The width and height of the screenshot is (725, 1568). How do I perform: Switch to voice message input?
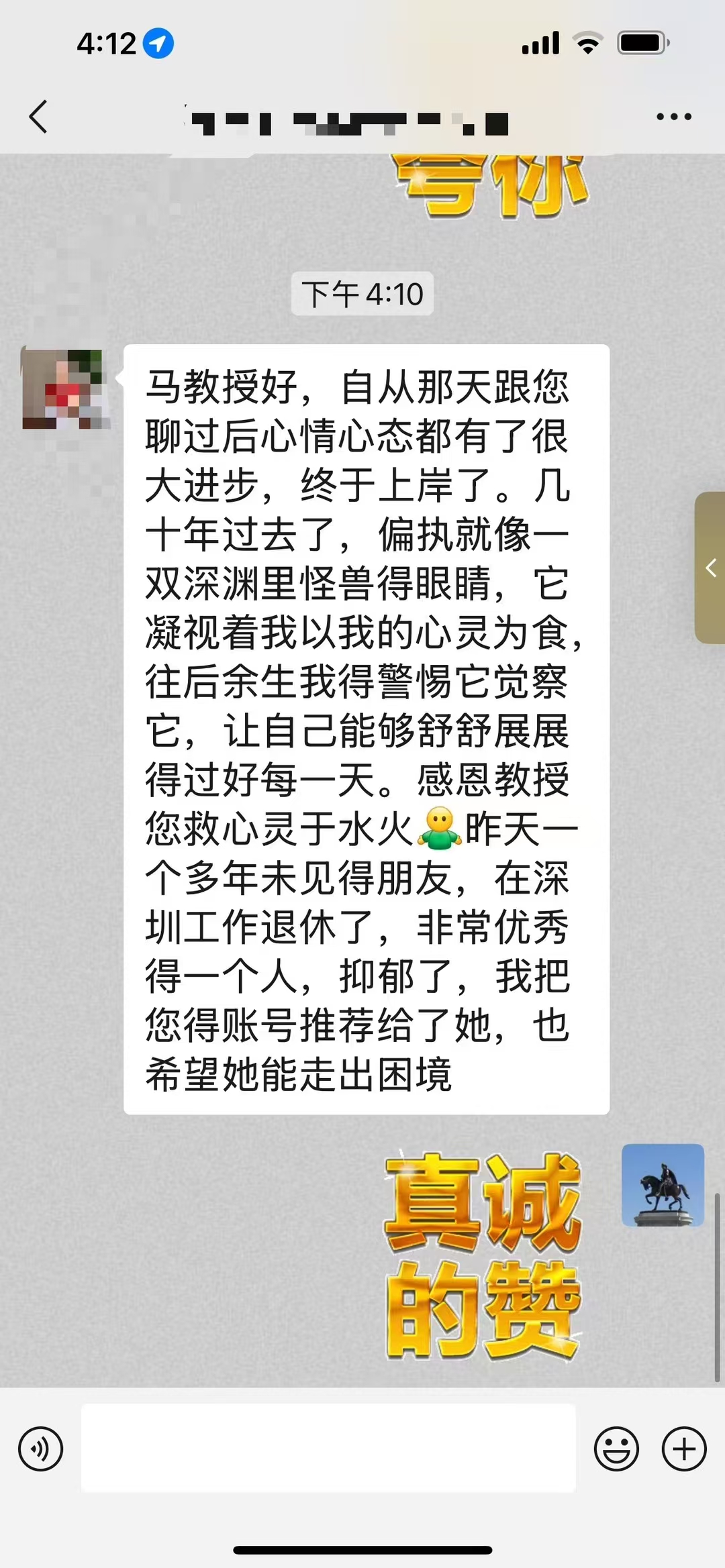point(41,1449)
